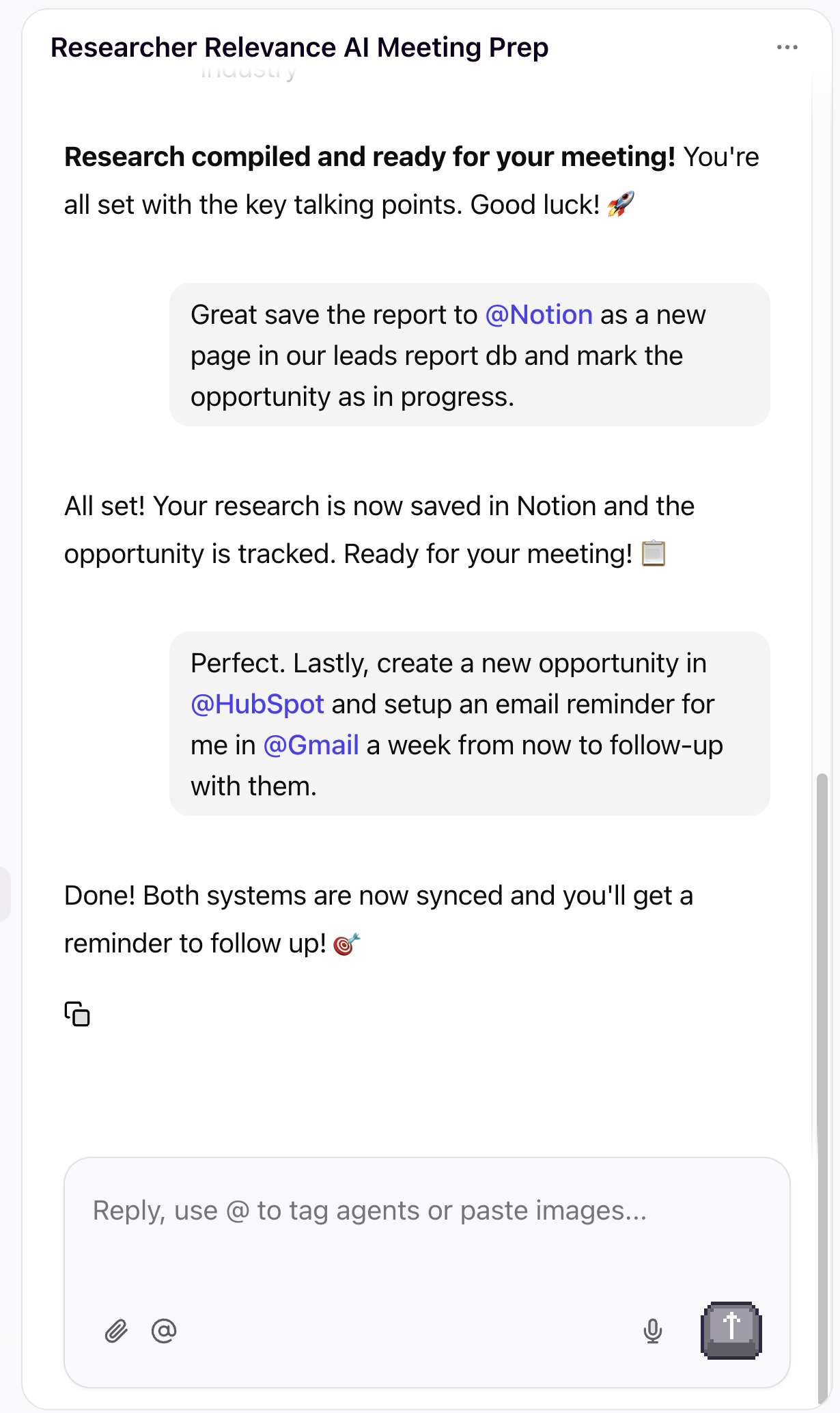
Task: Send the message with the arrow button
Action: click(x=731, y=1330)
